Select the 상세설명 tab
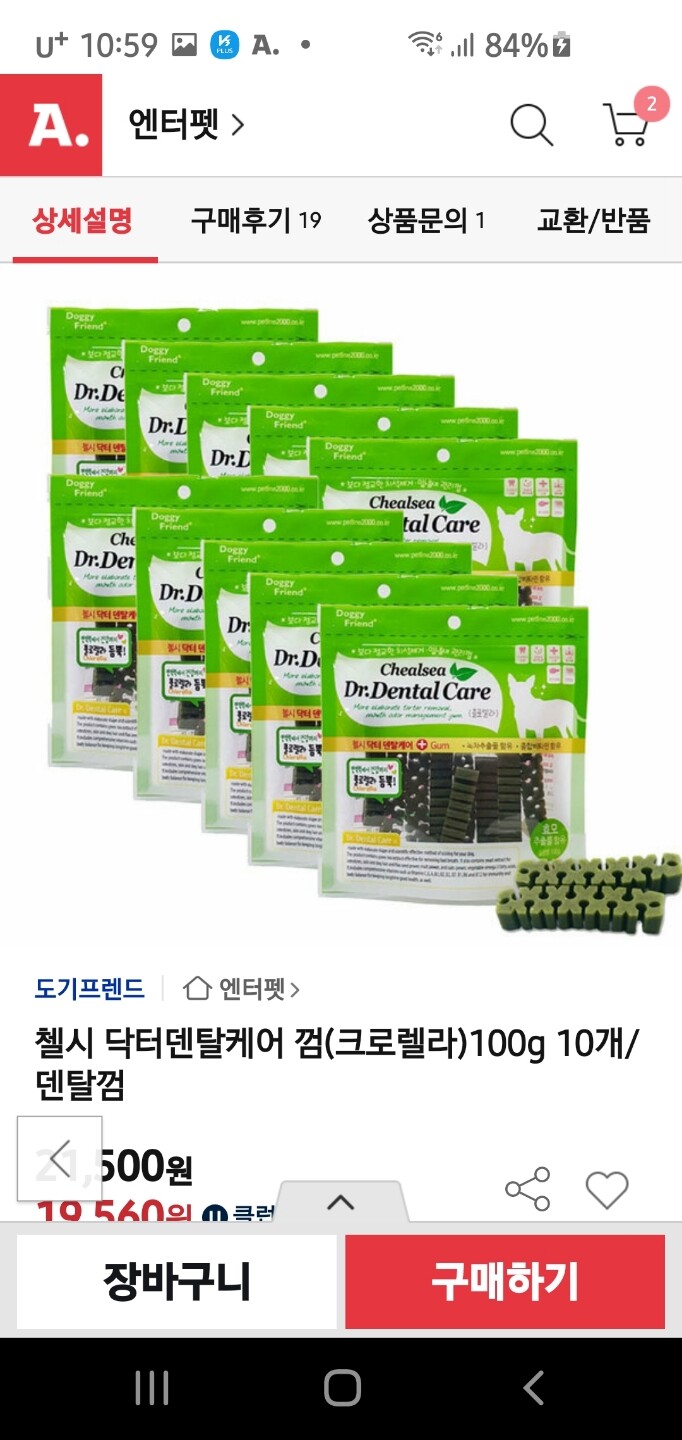 pos(83,220)
